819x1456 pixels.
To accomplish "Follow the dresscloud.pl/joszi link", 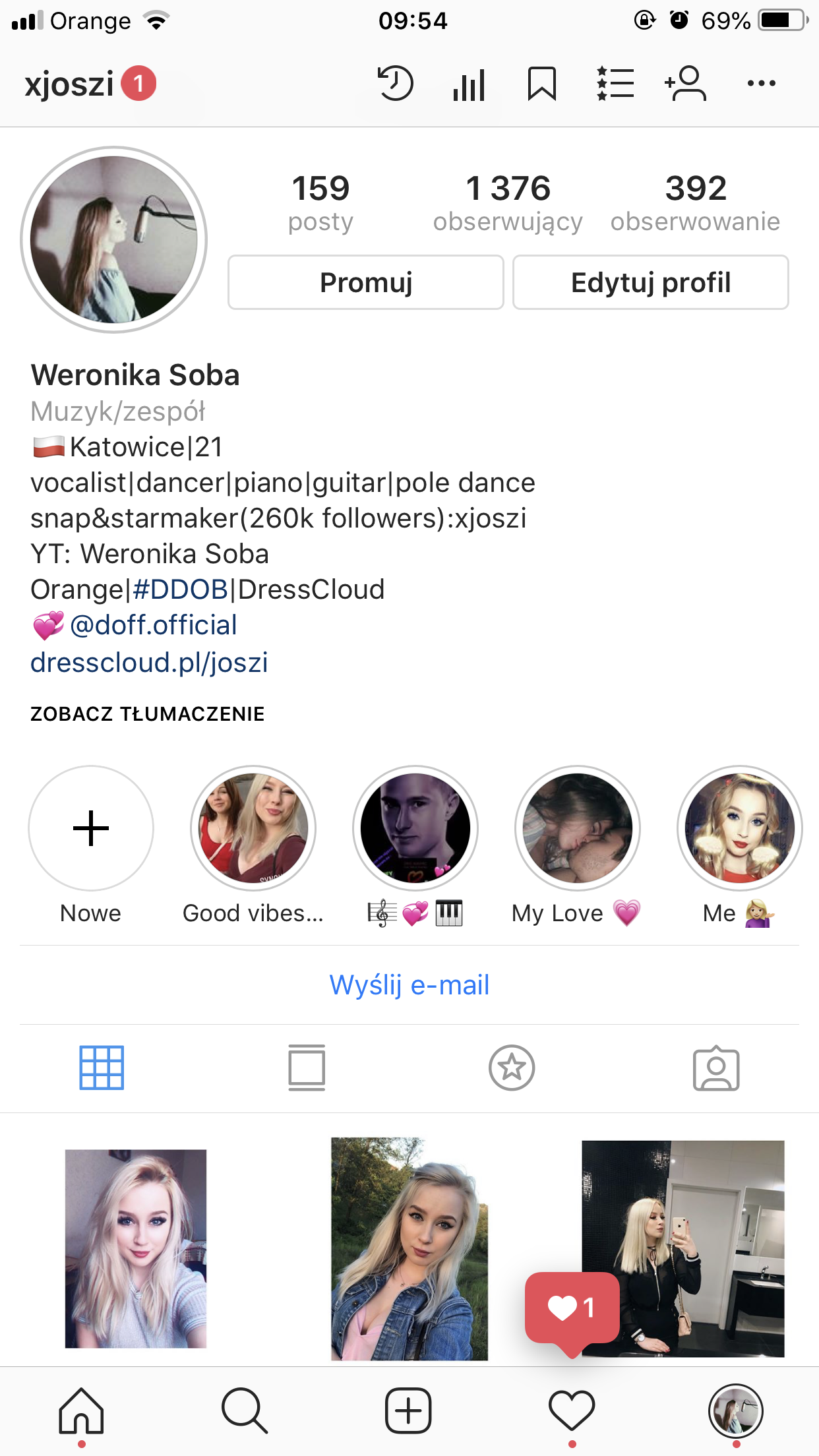I will tap(148, 663).
